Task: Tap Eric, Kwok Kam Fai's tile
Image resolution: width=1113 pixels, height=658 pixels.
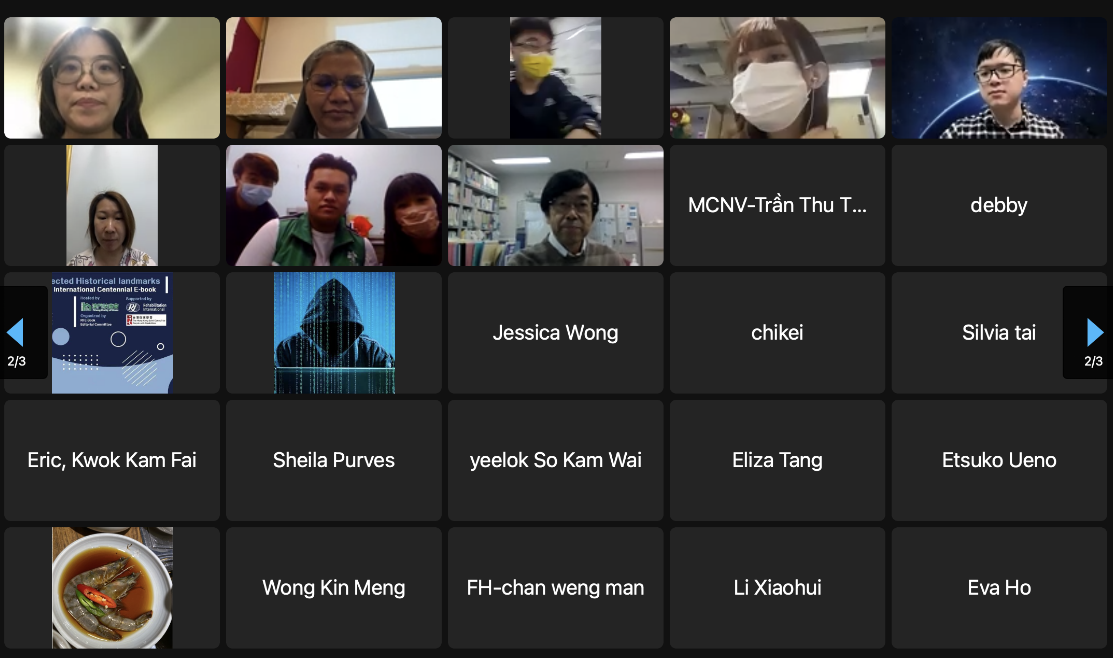Action: tap(112, 460)
